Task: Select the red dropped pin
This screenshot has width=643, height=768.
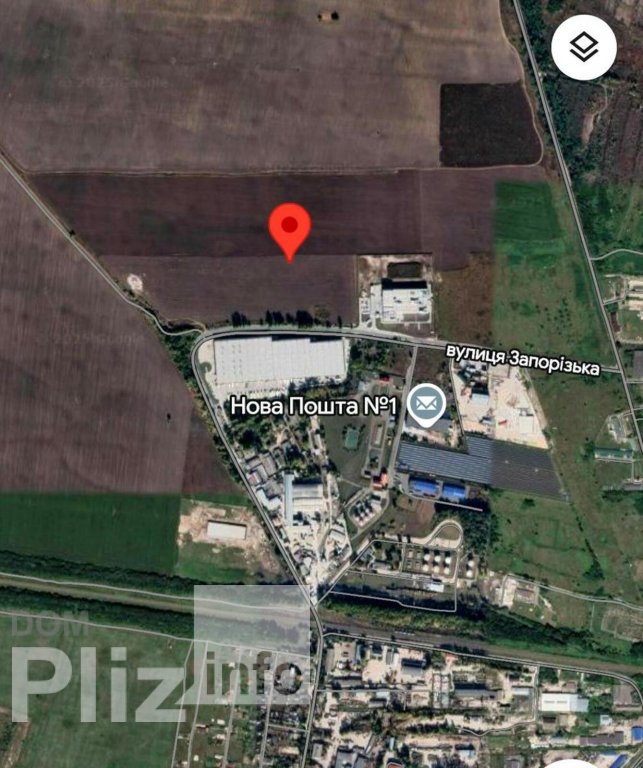Action: coord(290,228)
